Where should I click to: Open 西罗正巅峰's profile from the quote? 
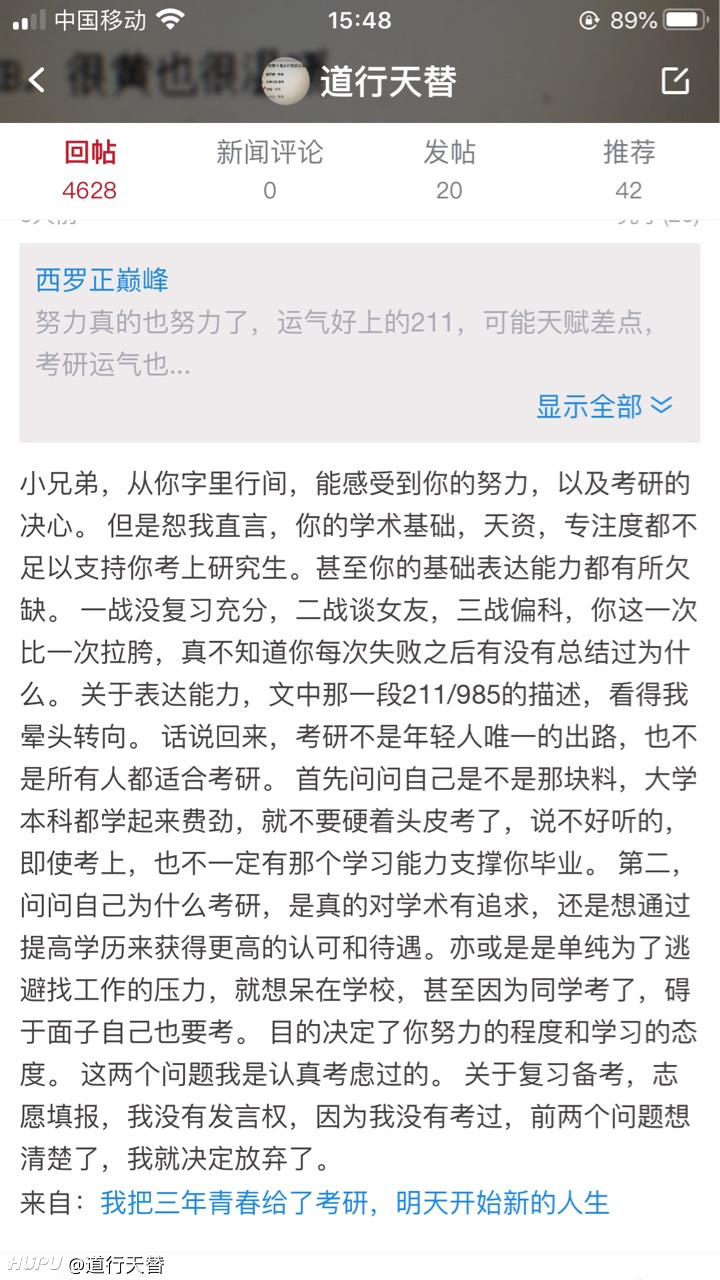102,280
